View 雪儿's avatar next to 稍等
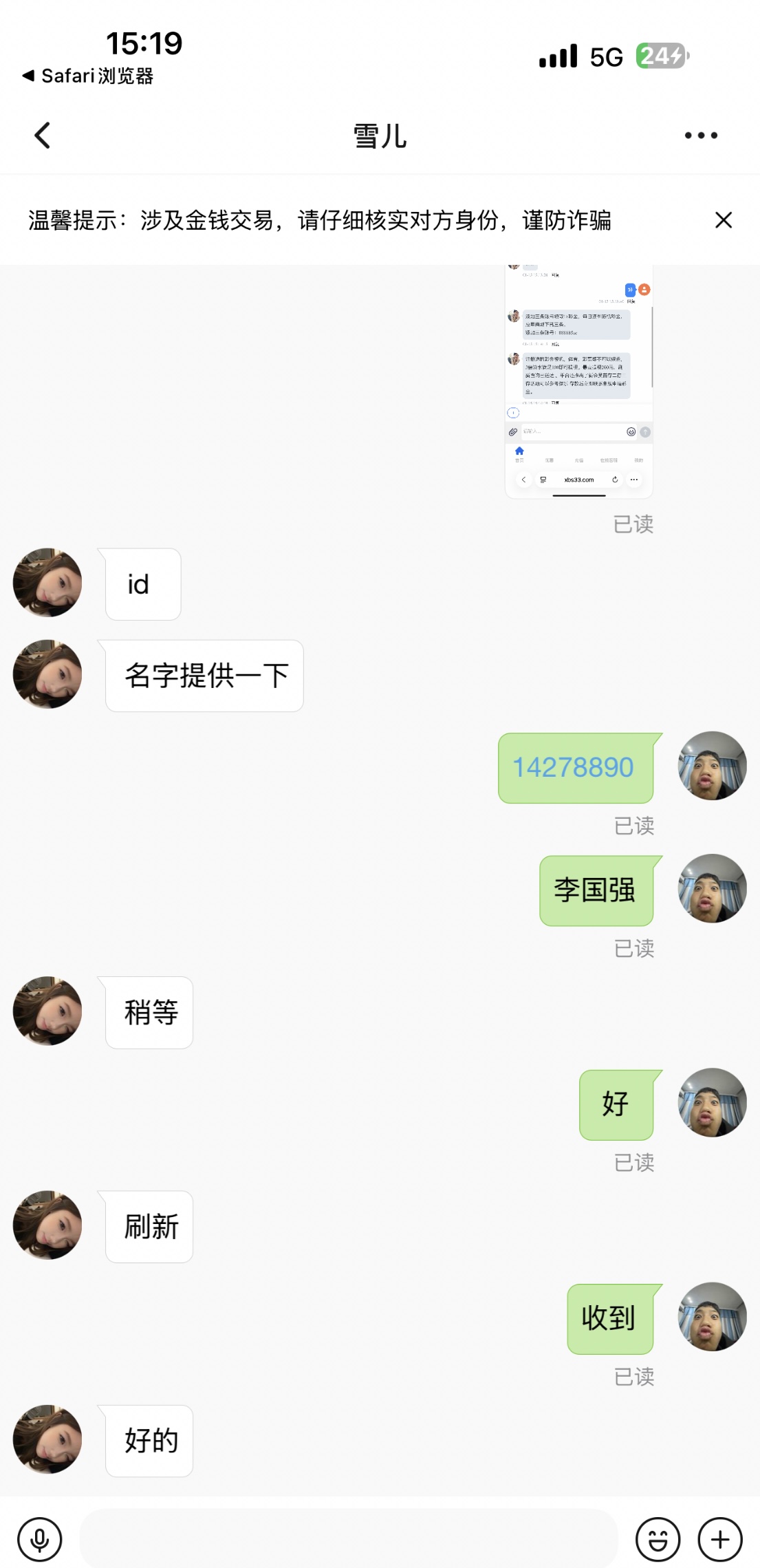Screen dimensions: 760x1568 pos(47,1011)
